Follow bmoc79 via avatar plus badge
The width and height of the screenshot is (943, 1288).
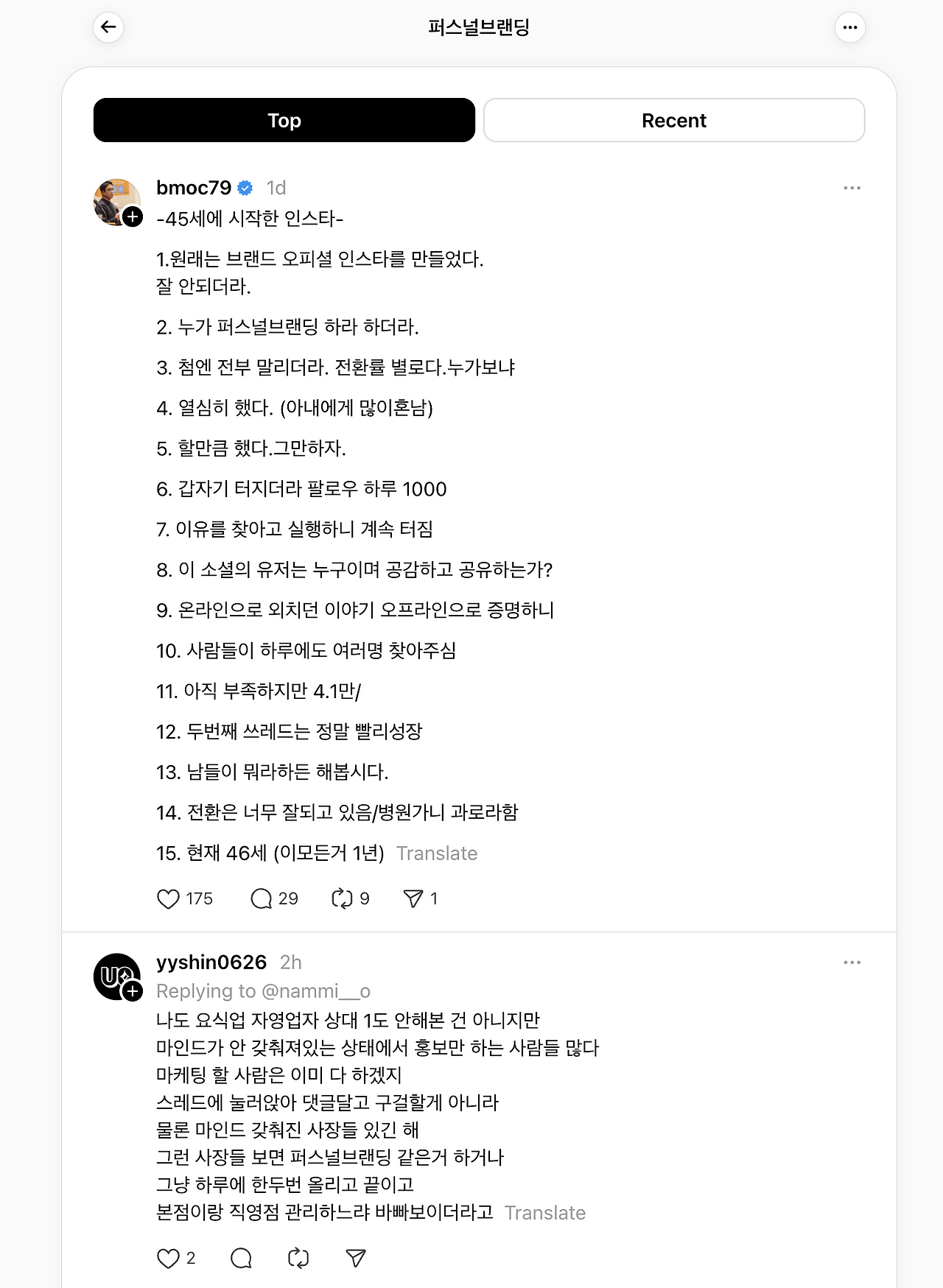(x=133, y=217)
